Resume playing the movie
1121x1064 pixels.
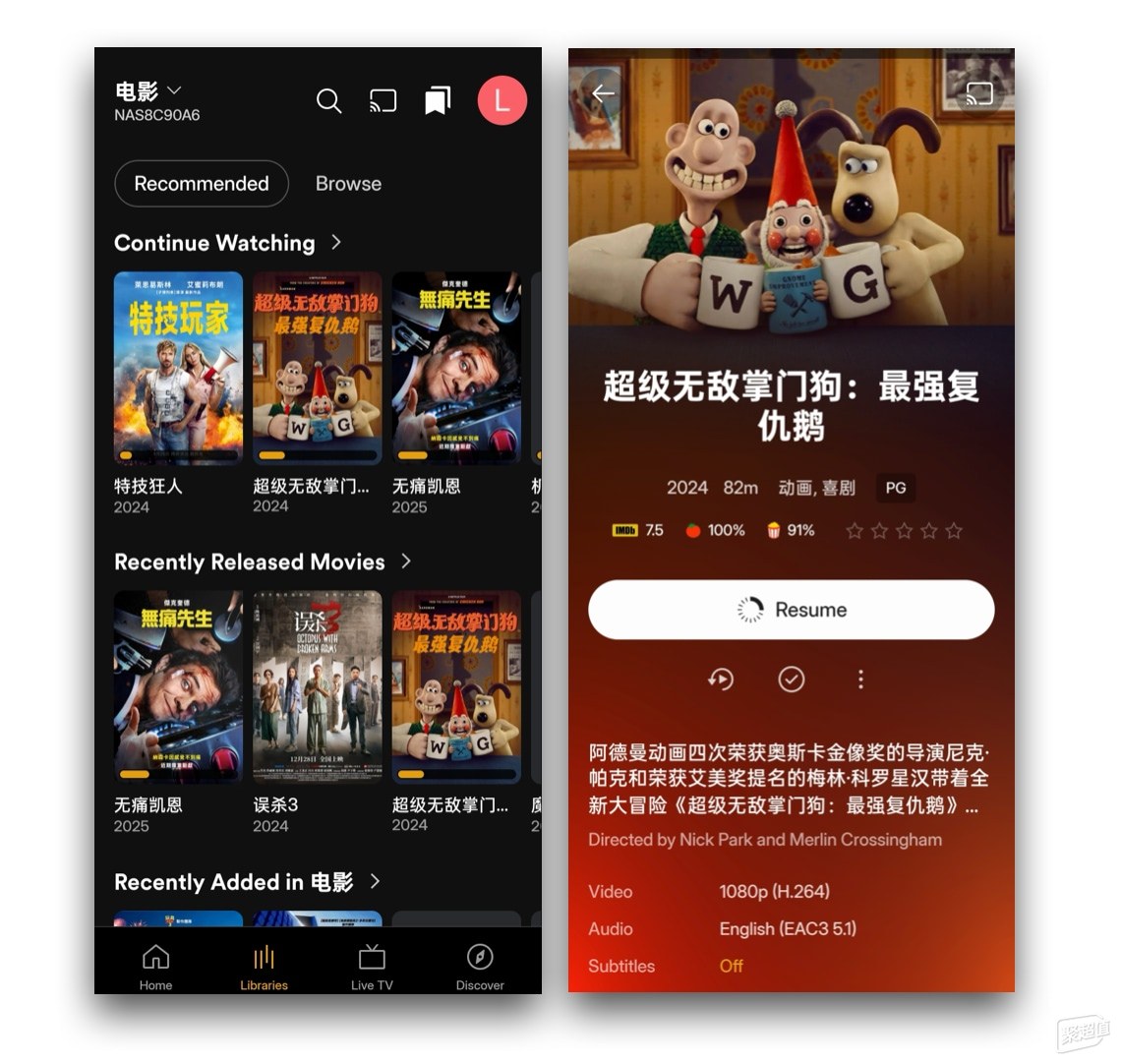791,610
